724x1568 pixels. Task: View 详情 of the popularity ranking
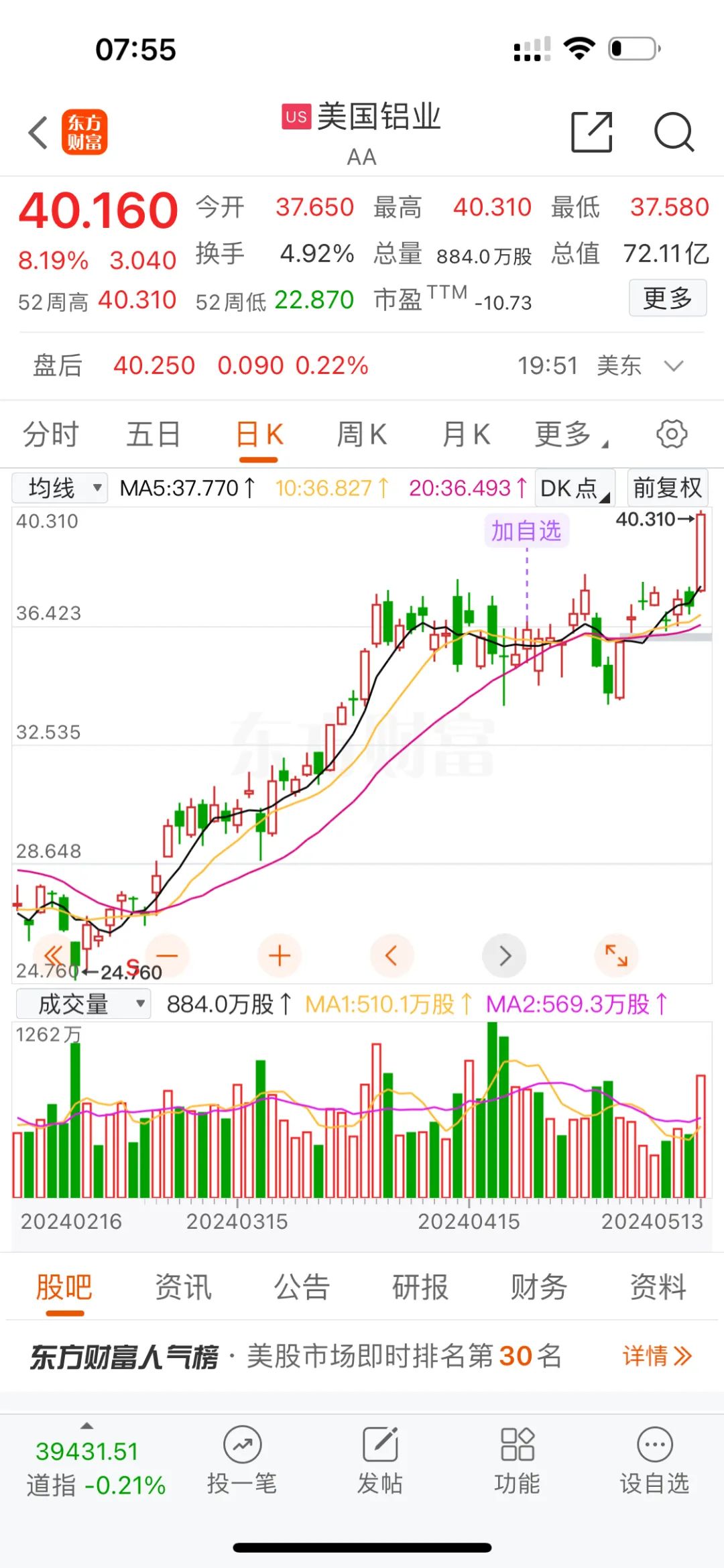656,1356
